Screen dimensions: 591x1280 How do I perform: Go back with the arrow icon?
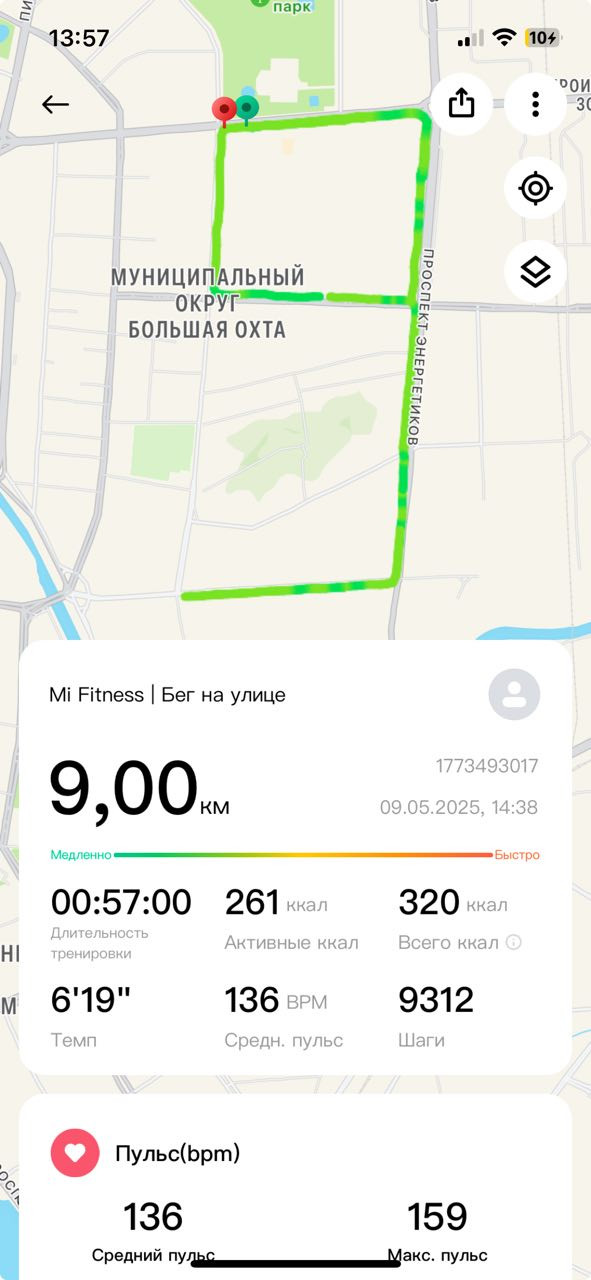55,104
